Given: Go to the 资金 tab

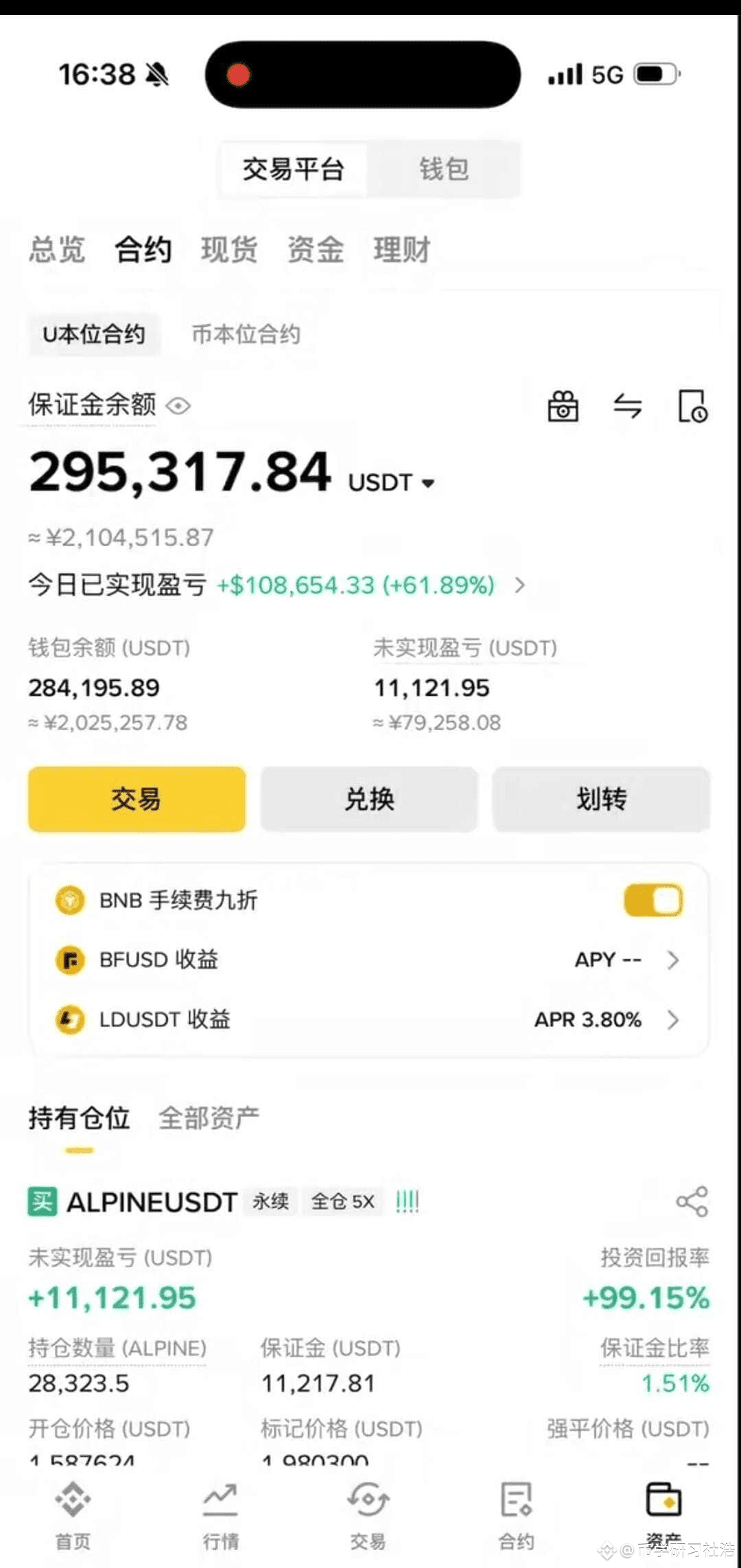Looking at the screenshot, I should point(316,249).
